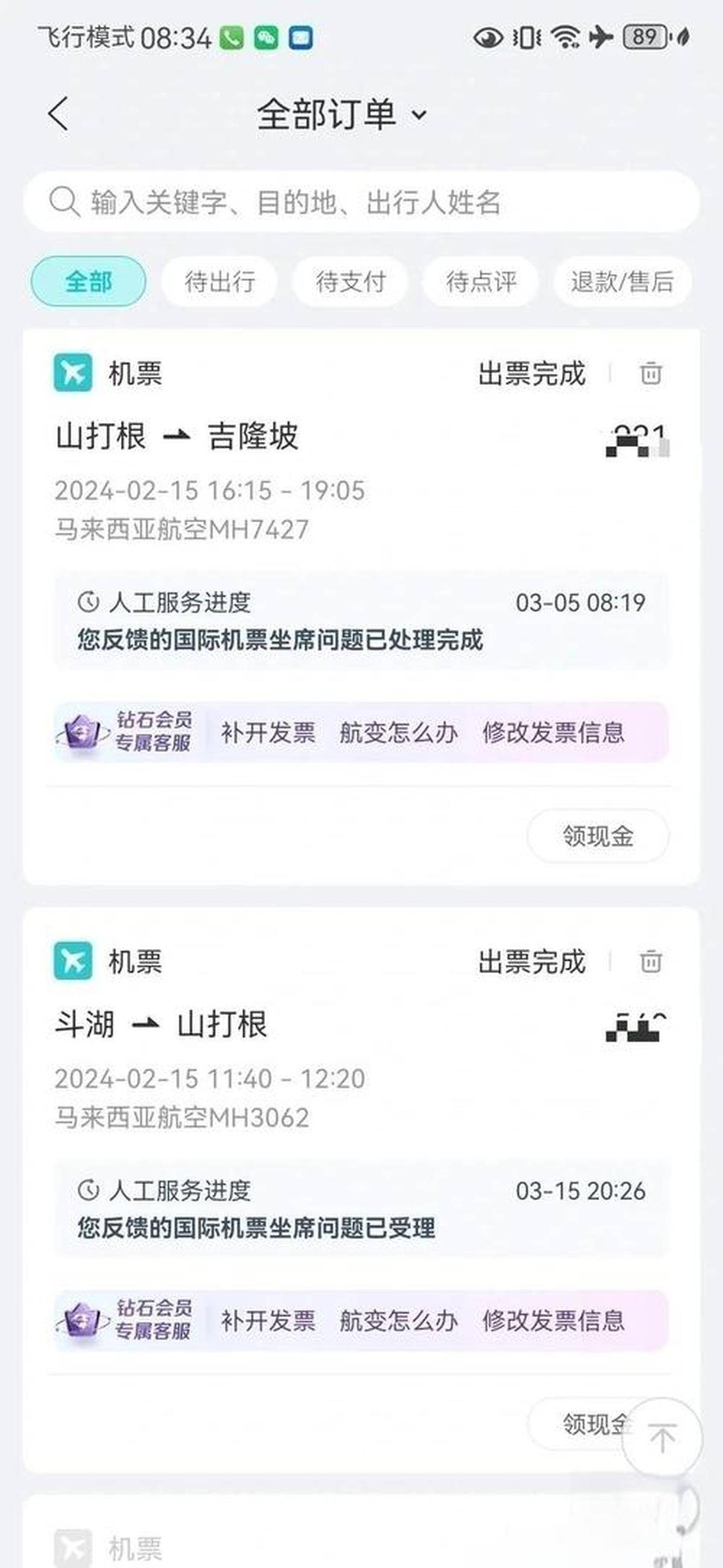Viewport: 723px width, 1568px height.
Task: Switch to the 待支付 tab
Action: click(350, 281)
